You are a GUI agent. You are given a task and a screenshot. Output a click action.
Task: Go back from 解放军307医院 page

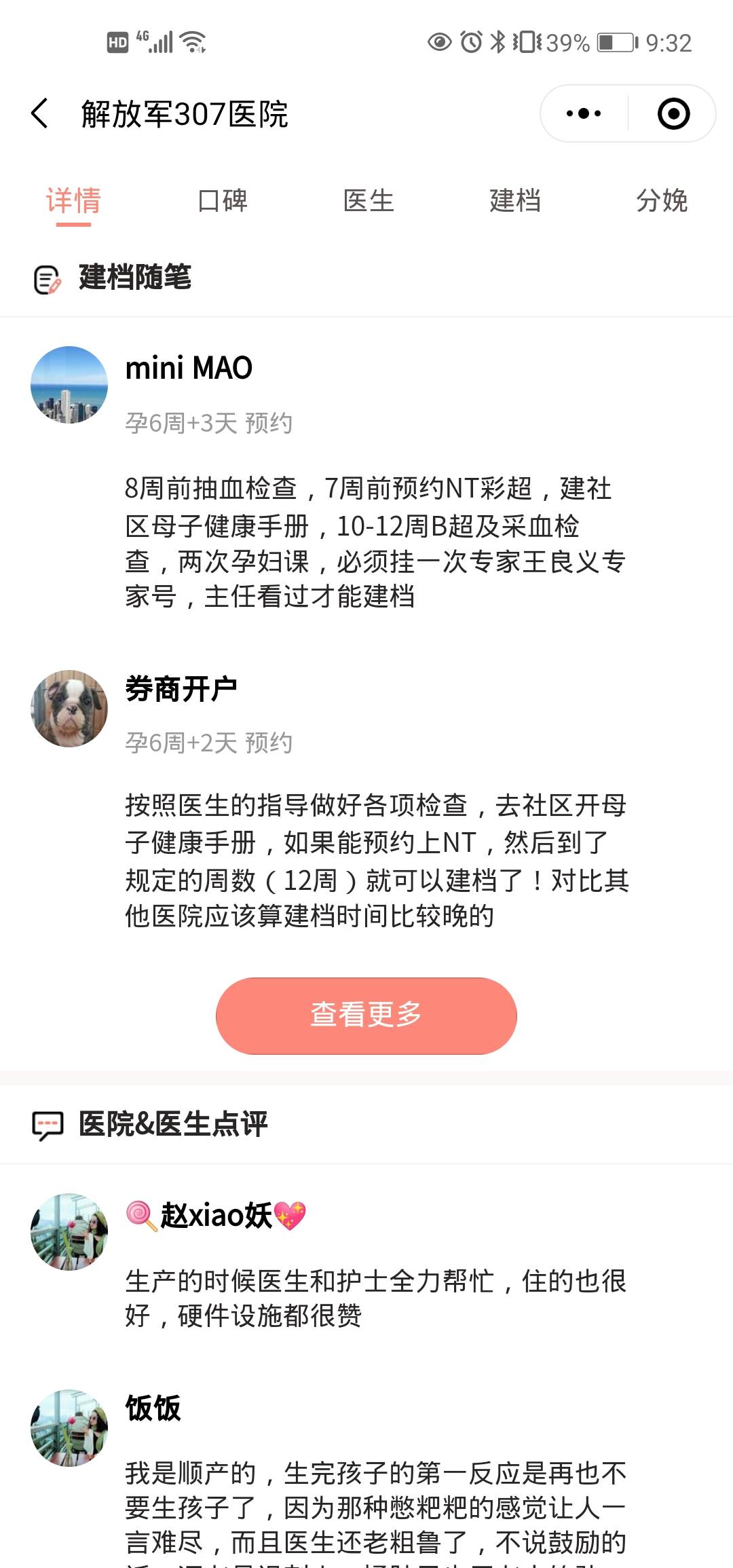[40, 113]
